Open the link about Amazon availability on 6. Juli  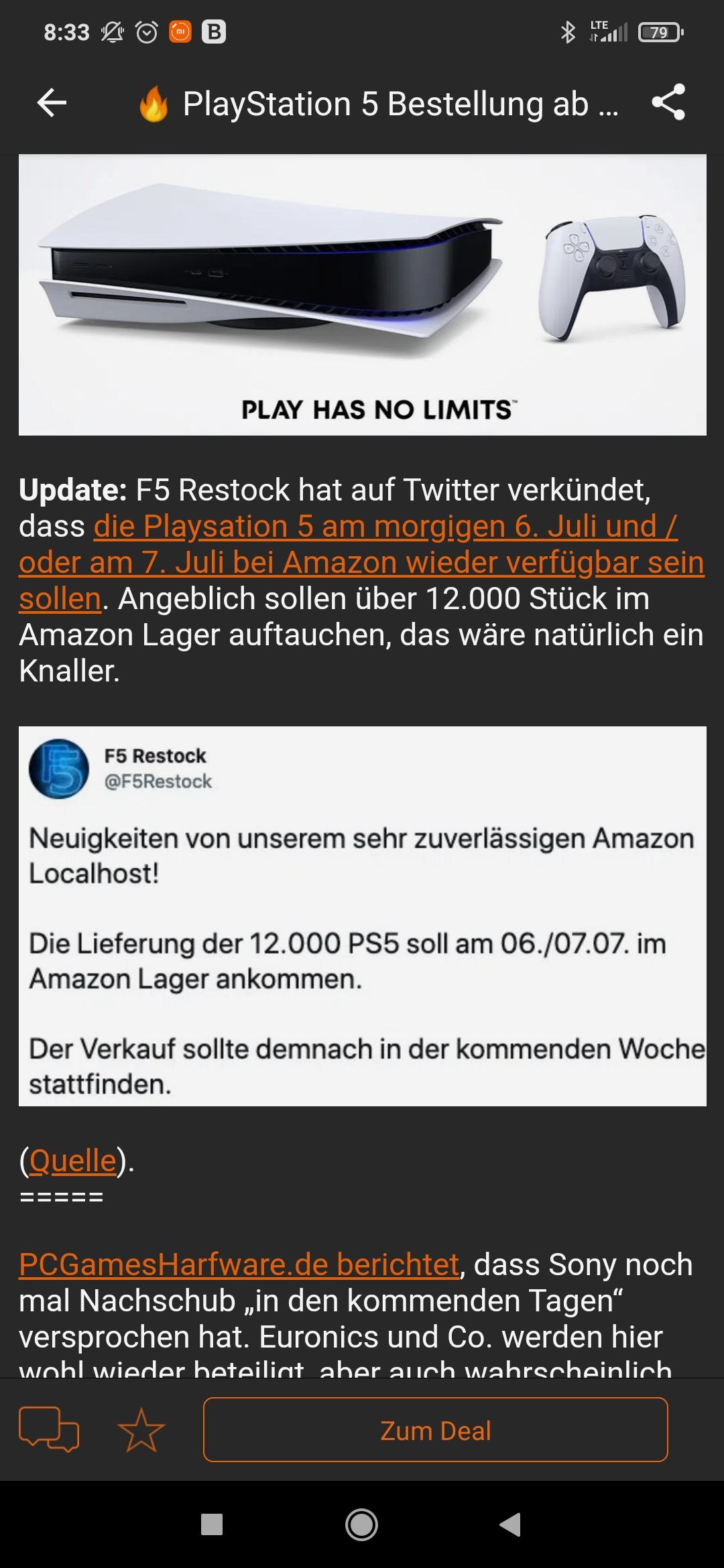[362, 562]
